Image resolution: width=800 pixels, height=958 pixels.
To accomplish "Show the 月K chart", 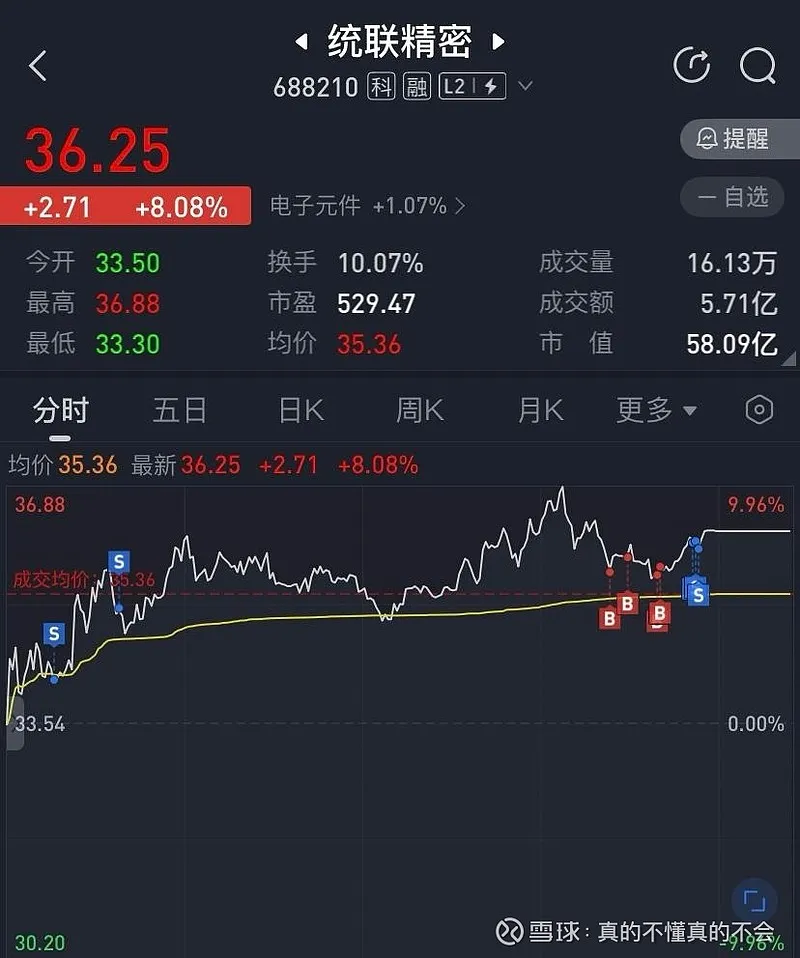I will pyautogui.click(x=540, y=410).
